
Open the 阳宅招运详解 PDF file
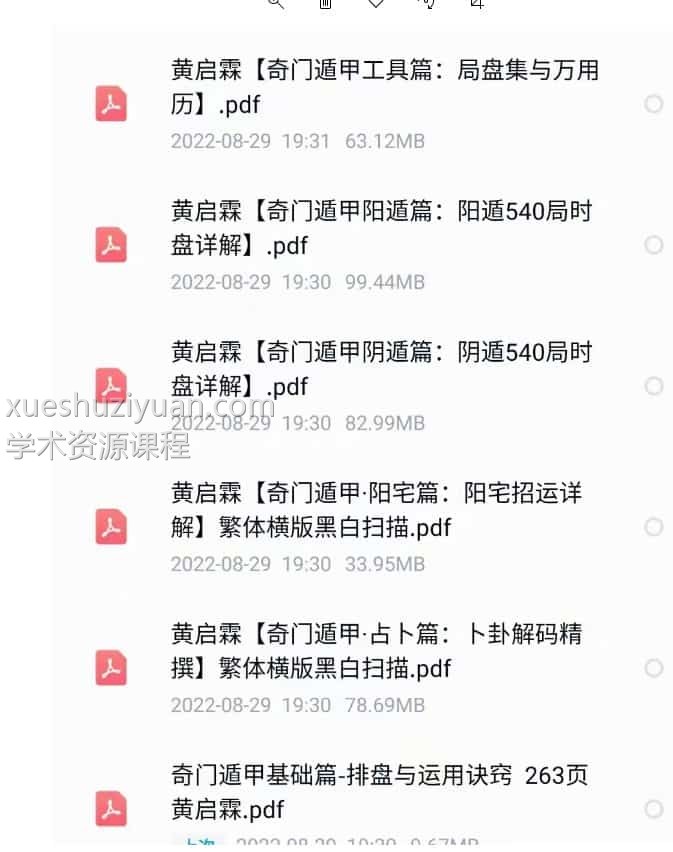376,510
